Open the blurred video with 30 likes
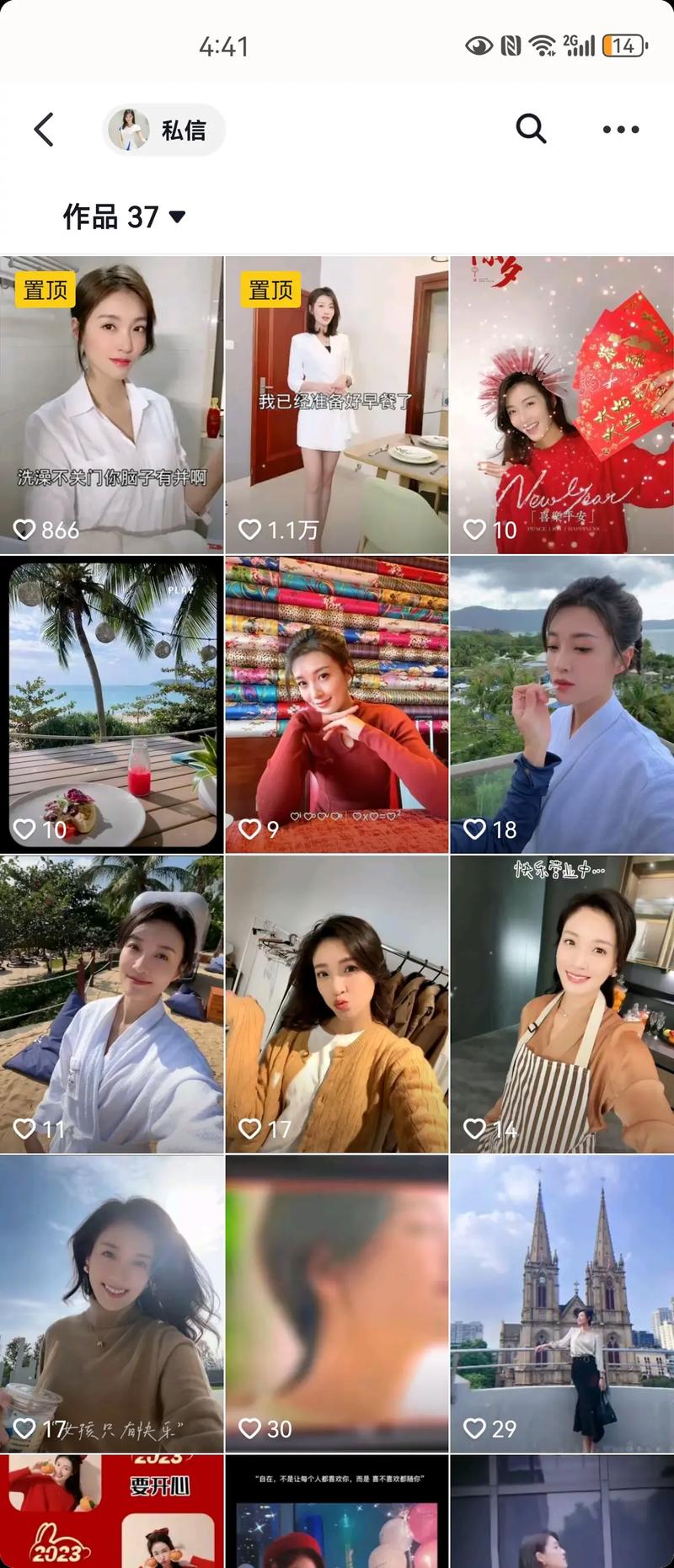The height and width of the screenshot is (1568, 674). point(337,1304)
